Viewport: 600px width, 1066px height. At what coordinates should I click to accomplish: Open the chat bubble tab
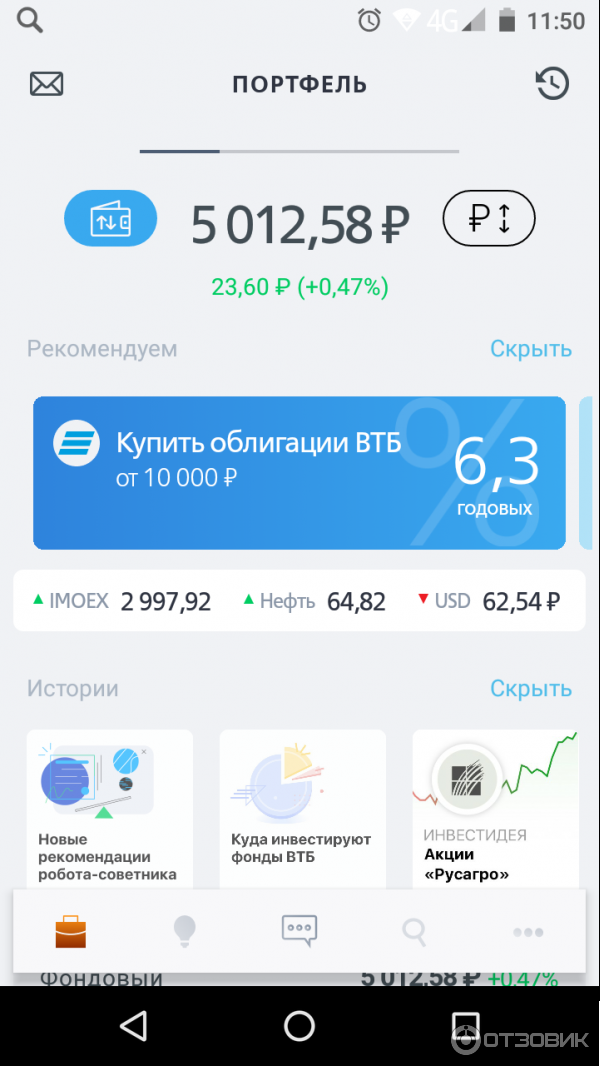(299, 932)
